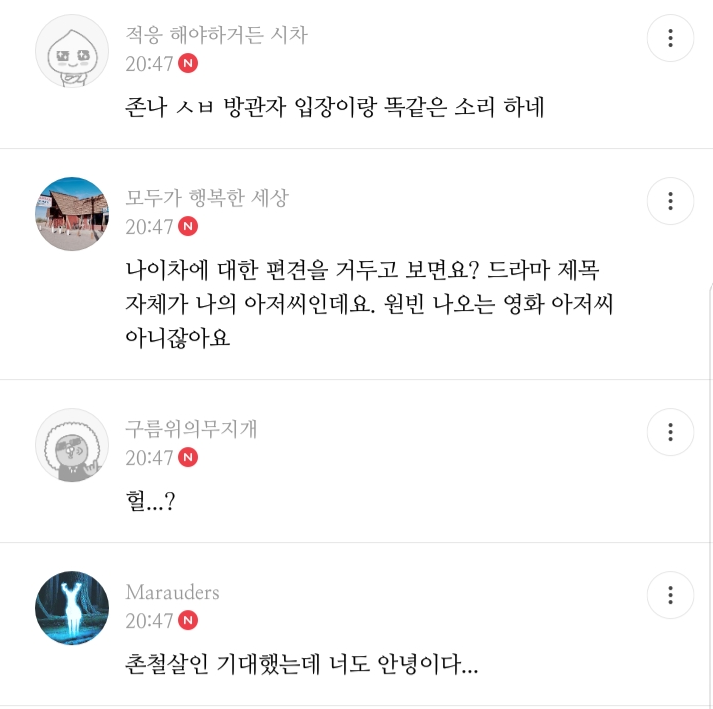Open the nickname 구름위의무지개

[x=191, y=429]
